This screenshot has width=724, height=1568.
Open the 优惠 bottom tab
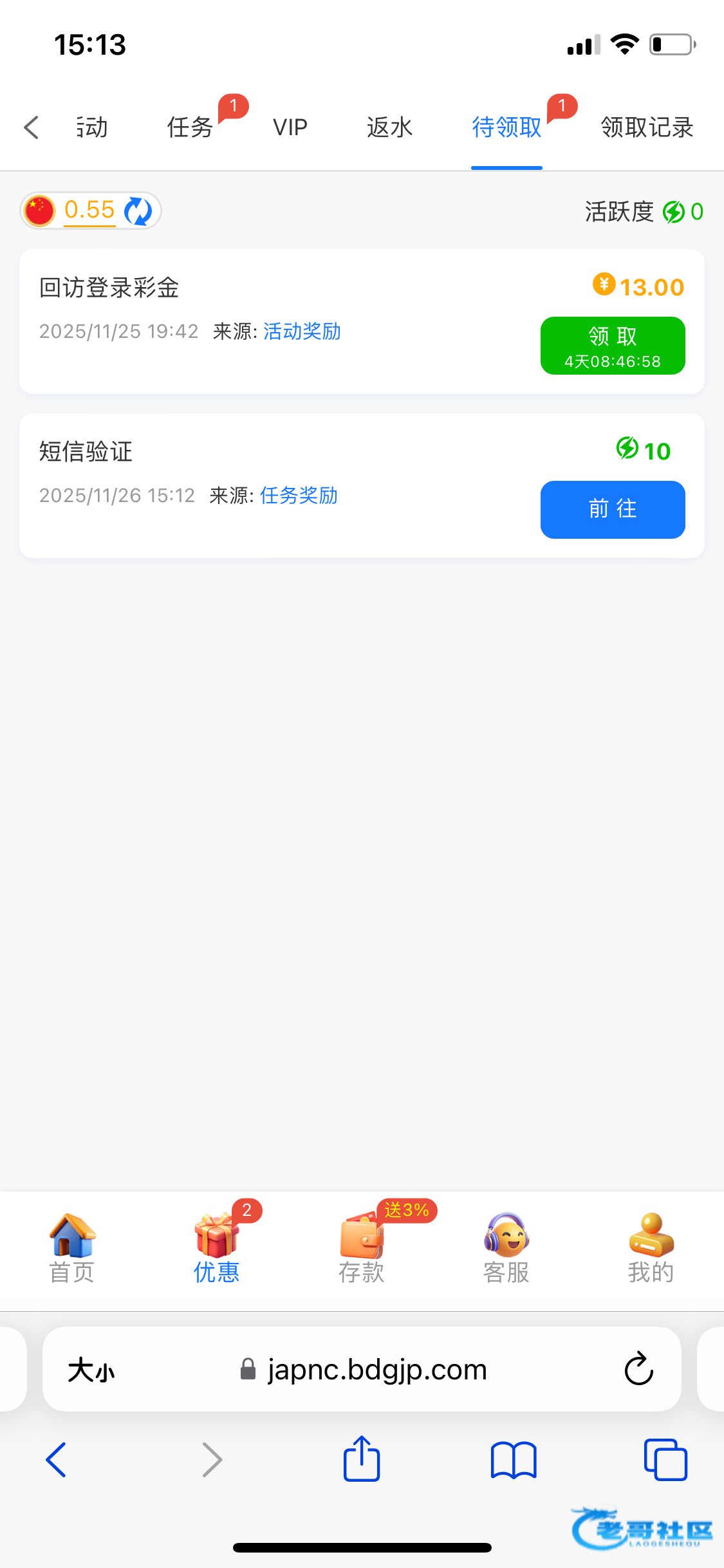pyautogui.click(x=217, y=1249)
